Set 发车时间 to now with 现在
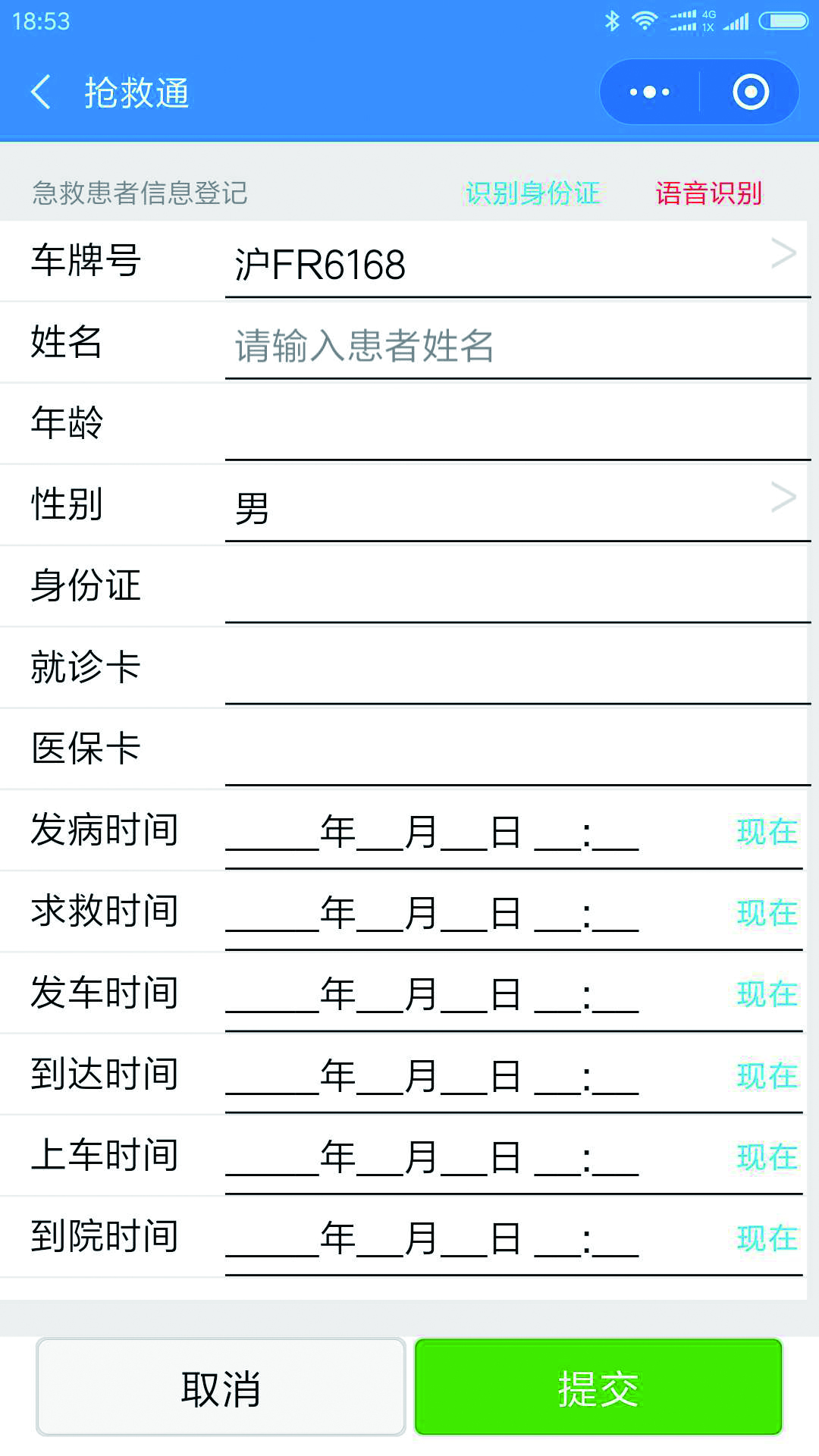This screenshot has height=1456, width=819. point(767,994)
